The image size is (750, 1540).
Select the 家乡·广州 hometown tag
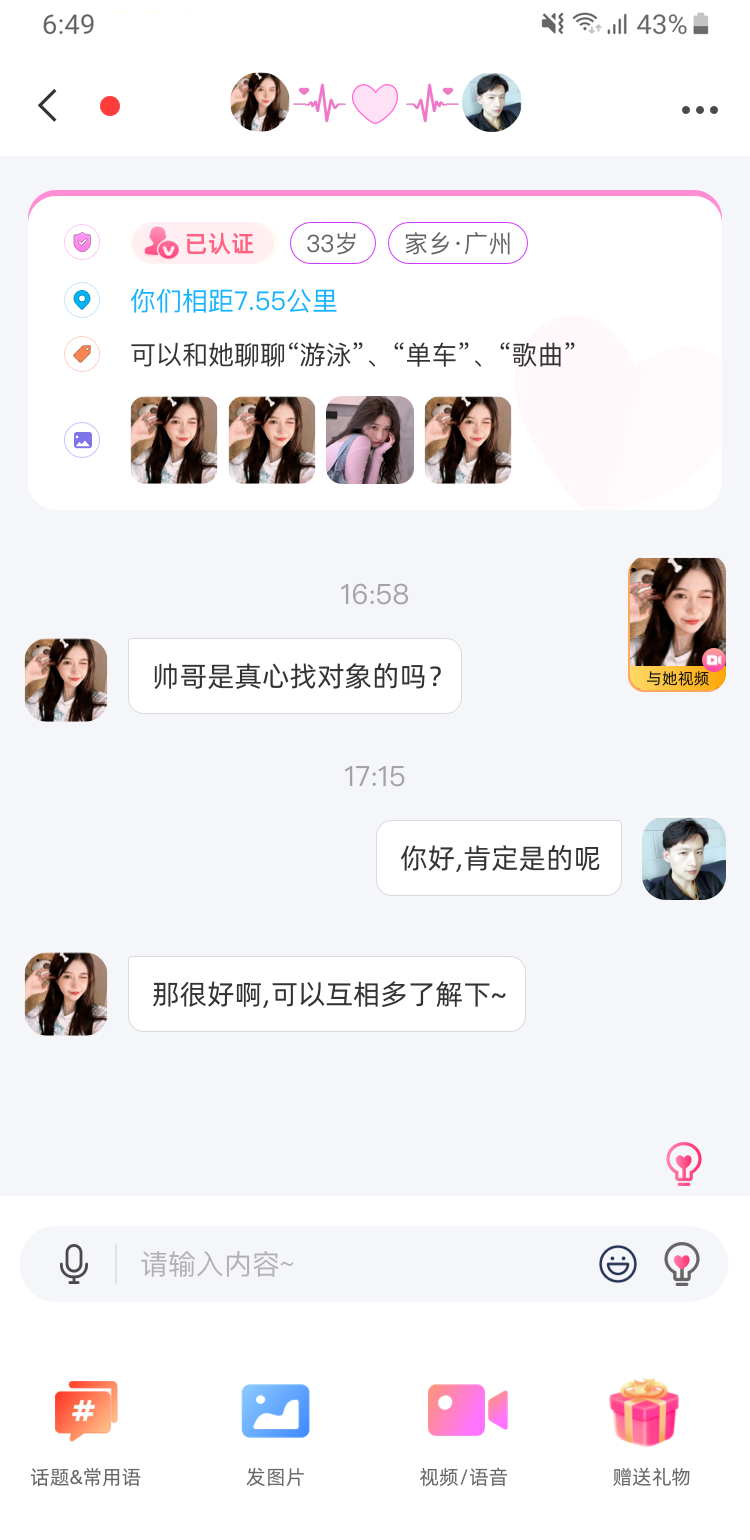[x=457, y=242]
